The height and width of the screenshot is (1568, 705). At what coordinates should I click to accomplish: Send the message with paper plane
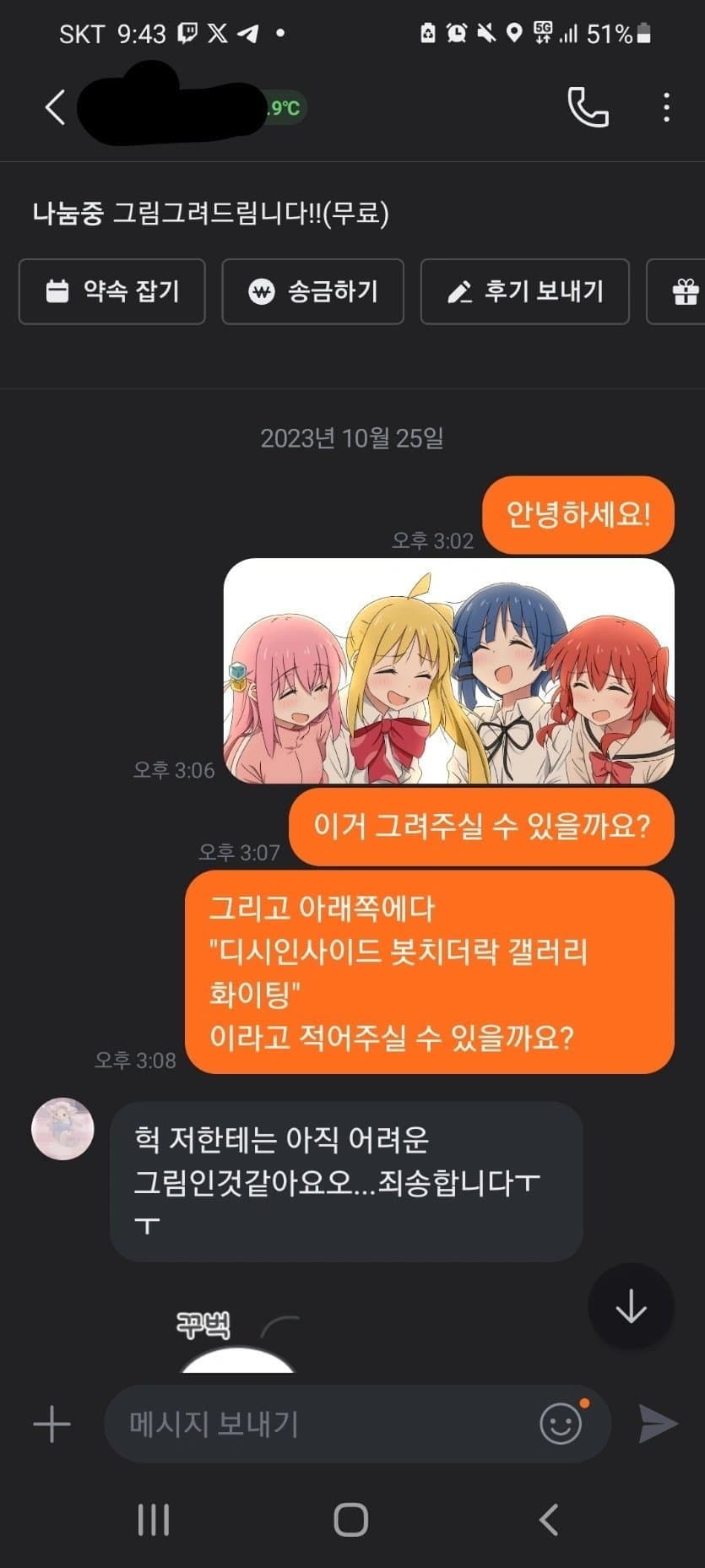click(x=657, y=1424)
